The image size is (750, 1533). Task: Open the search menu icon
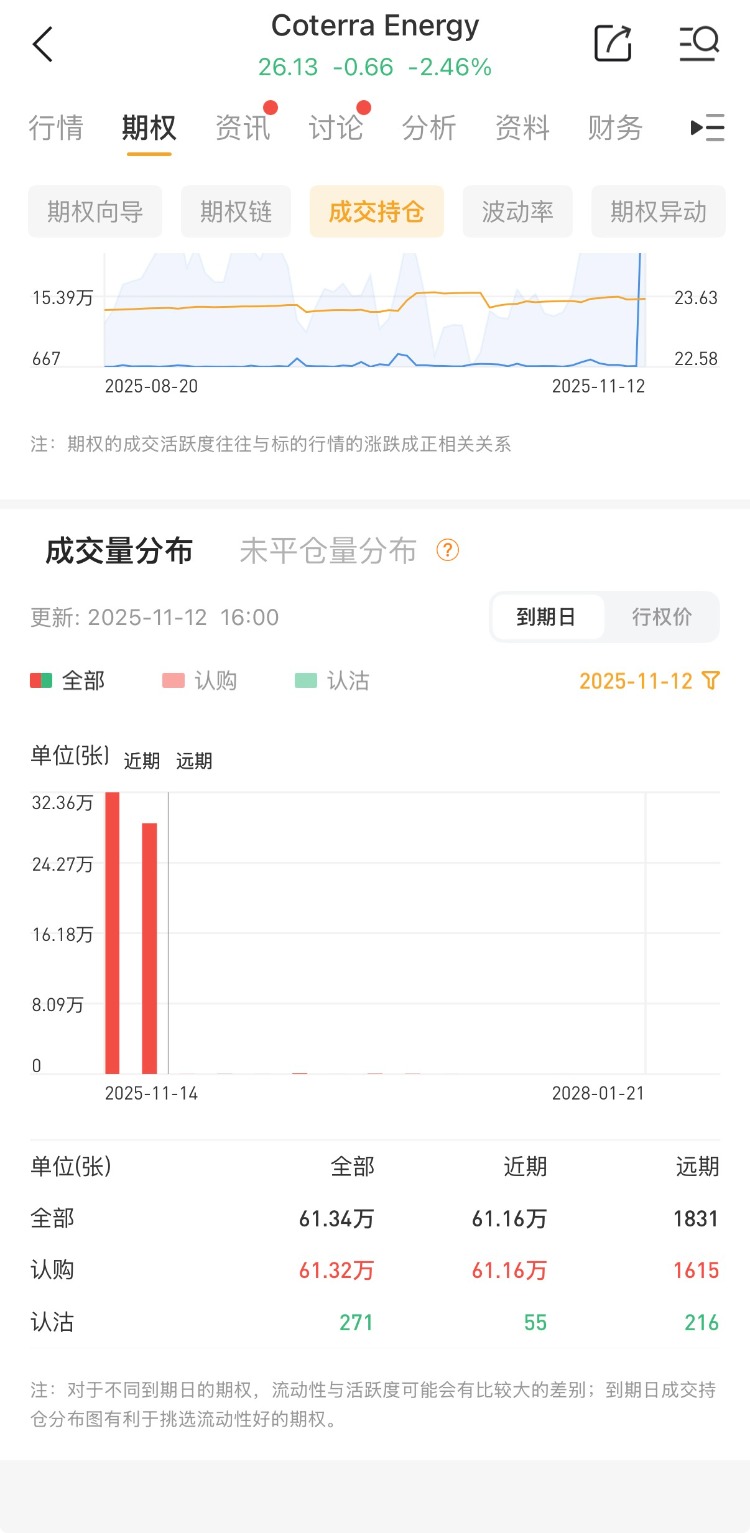click(x=698, y=43)
